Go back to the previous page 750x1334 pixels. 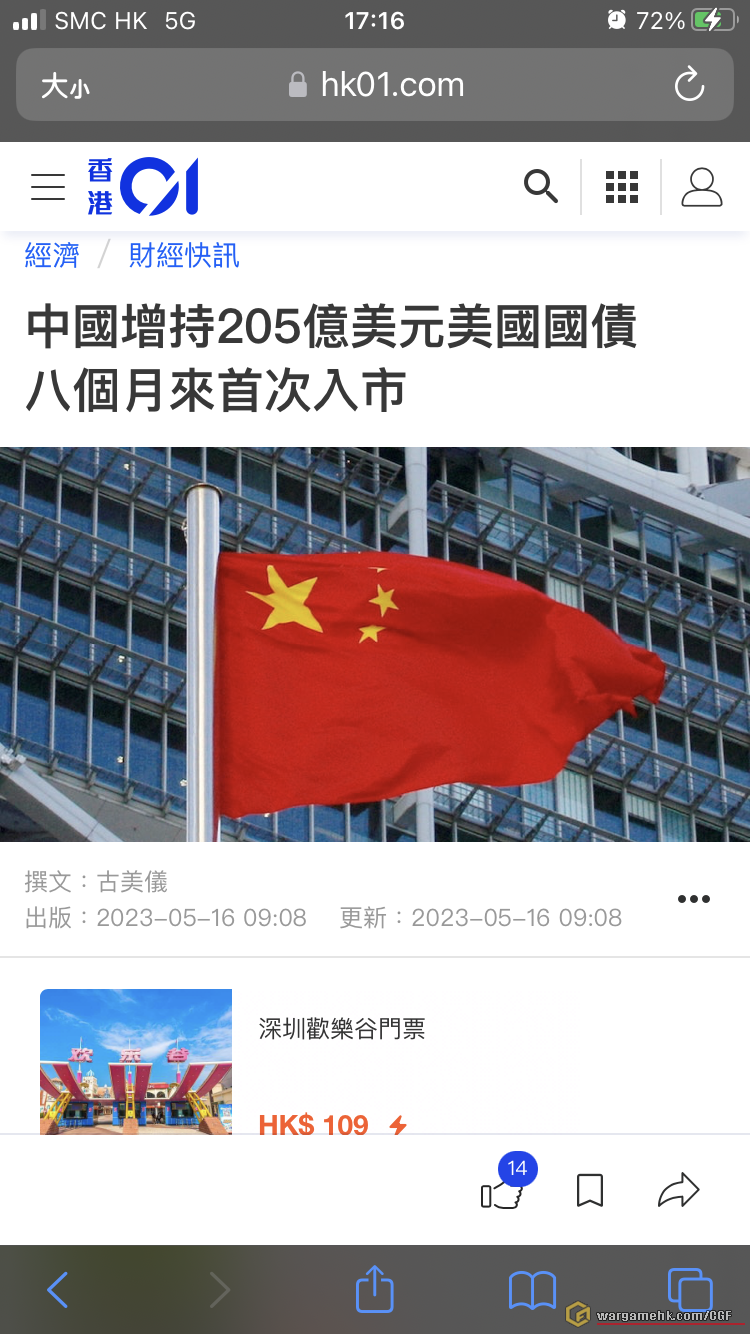point(58,1290)
